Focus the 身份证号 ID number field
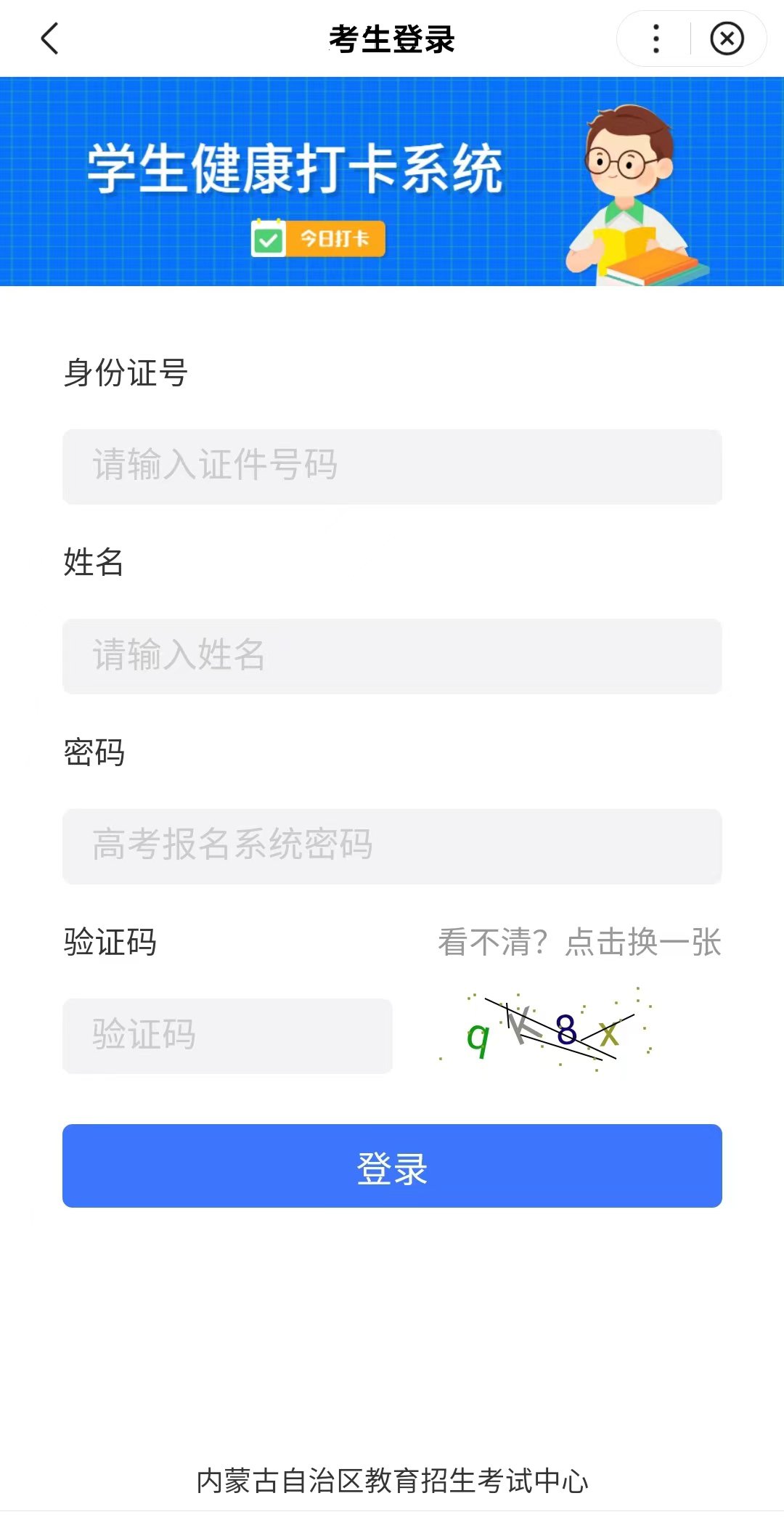Image resolution: width=784 pixels, height=1517 pixels. tap(392, 466)
